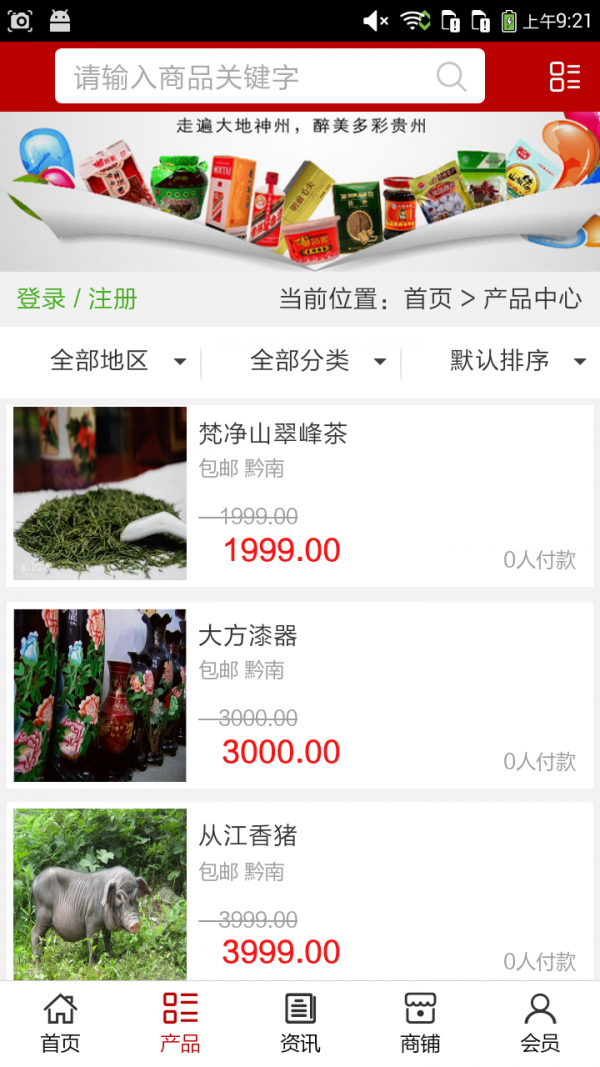Expand the 全部分类 category dropdown
This screenshot has height=1067, width=600.
click(317, 361)
